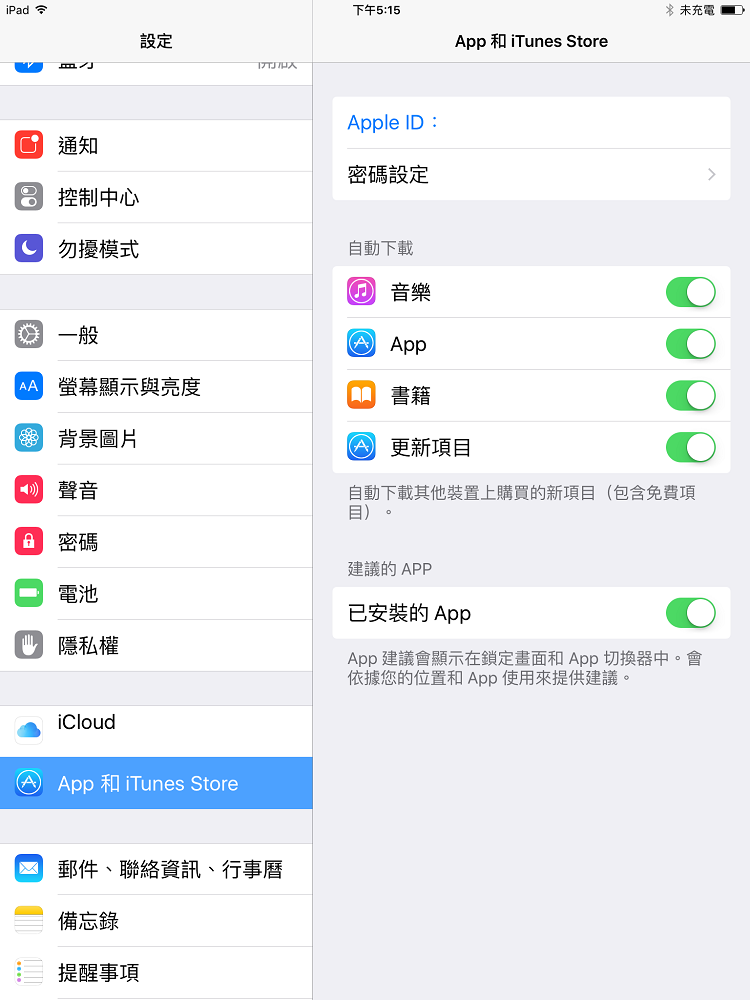
Task: Disable 已安裝的 App suggestions
Action: pyautogui.click(x=690, y=613)
